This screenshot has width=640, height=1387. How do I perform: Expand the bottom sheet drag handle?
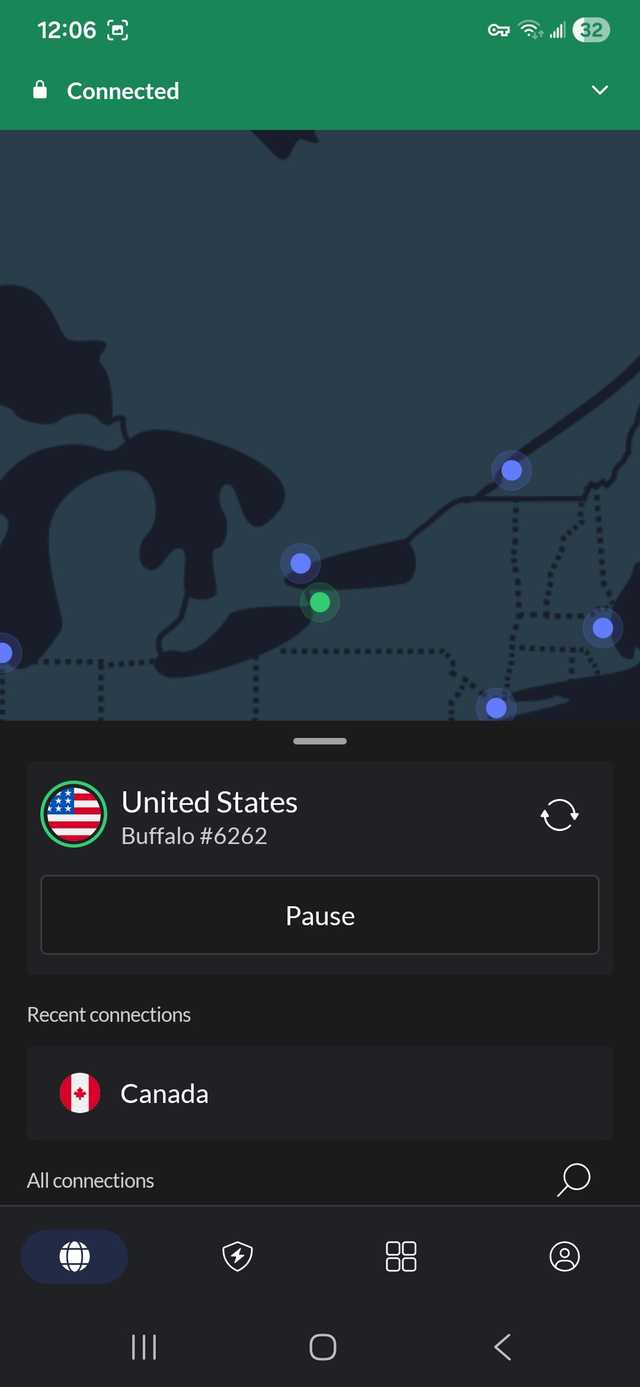point(320,741)
